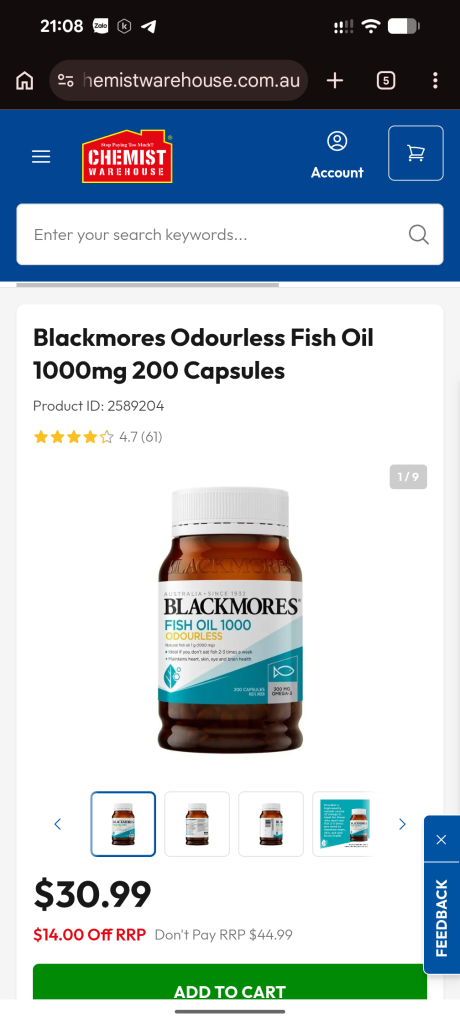Image resolution: width=460 pixels, height=1024 pixels.
Task: Tap the magnifier search icon
Action: 418,234
